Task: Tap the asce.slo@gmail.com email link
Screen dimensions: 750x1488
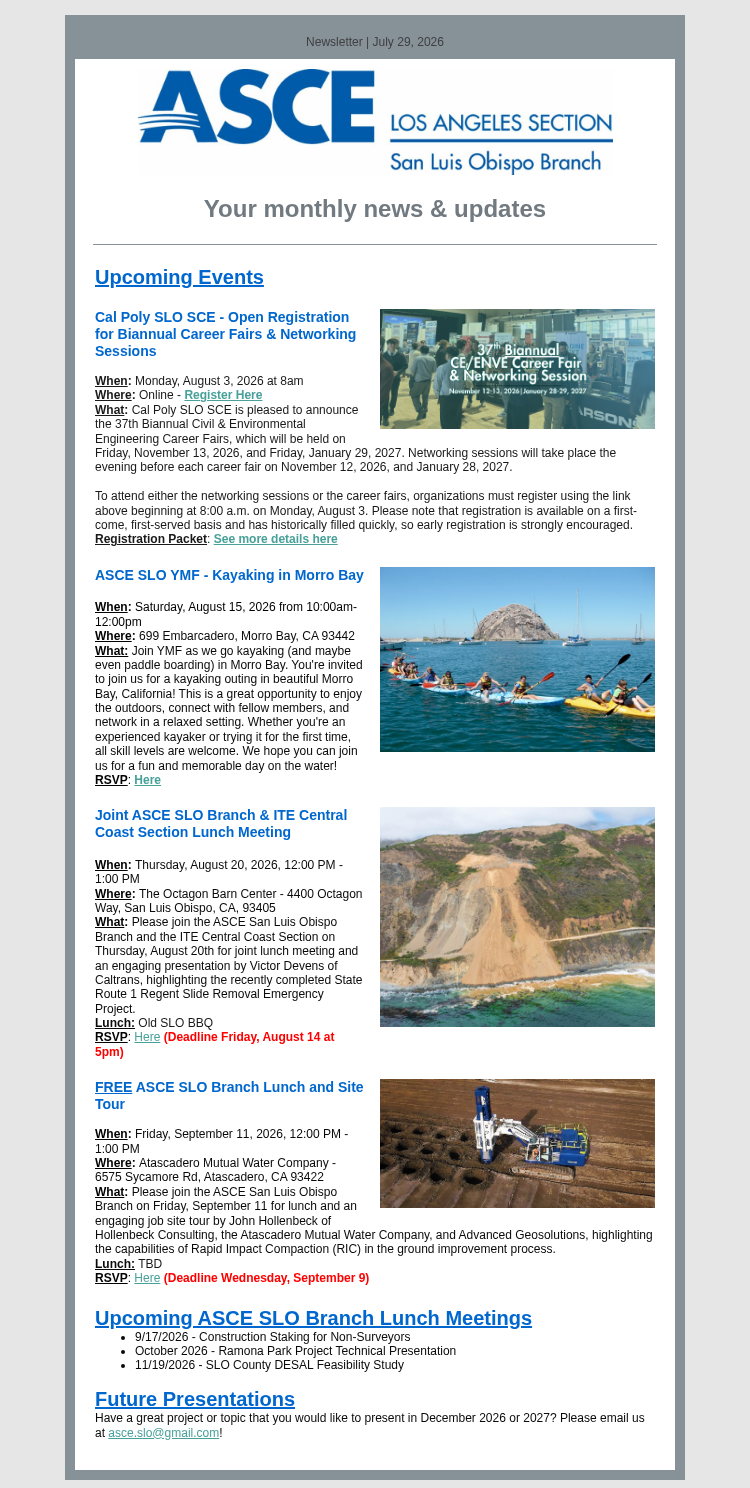Action: [x=163, y=1433]
